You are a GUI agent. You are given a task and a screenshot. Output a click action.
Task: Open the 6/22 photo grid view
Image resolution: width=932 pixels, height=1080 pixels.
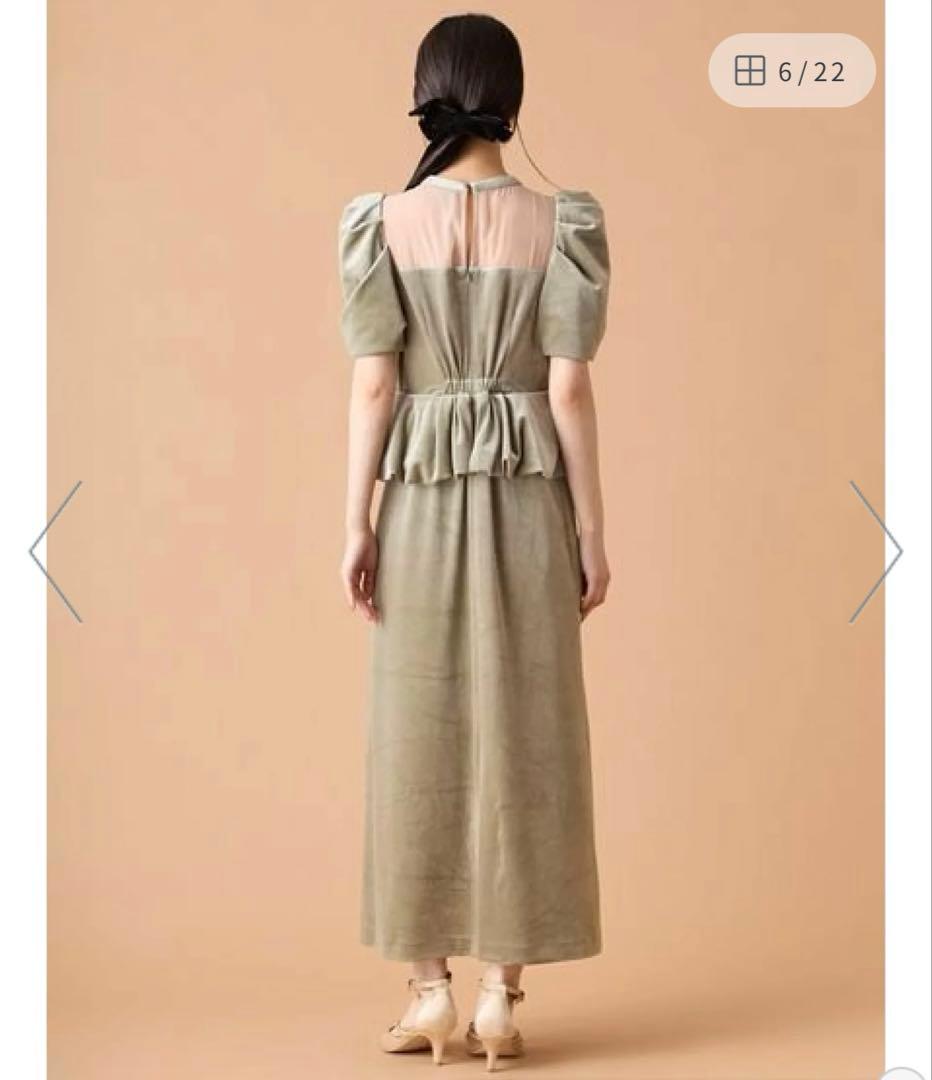click(791, 71)
